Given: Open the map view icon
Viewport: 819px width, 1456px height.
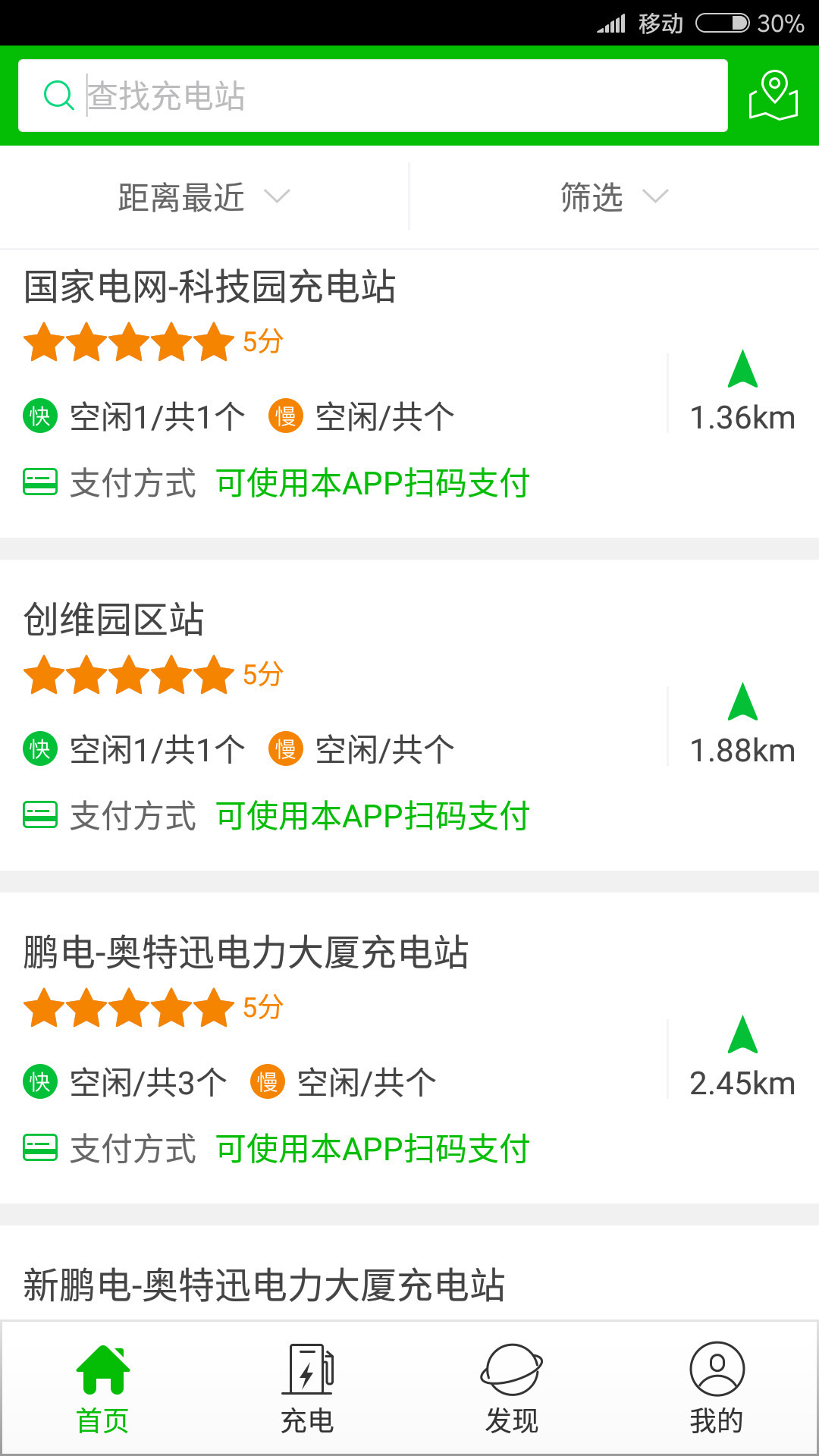Looking at the screenshot, I should (x=773, y=96).
